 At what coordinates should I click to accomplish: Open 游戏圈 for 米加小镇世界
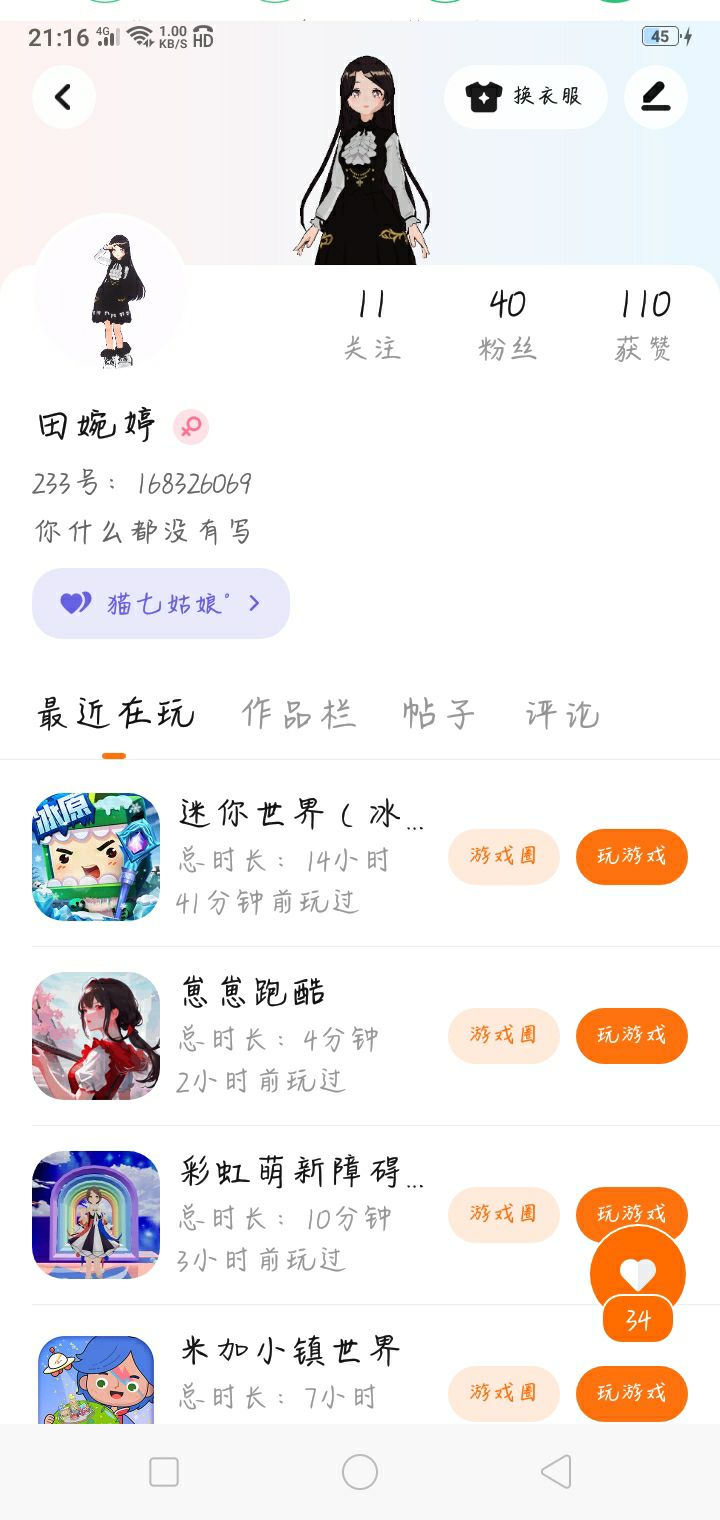503,1393
